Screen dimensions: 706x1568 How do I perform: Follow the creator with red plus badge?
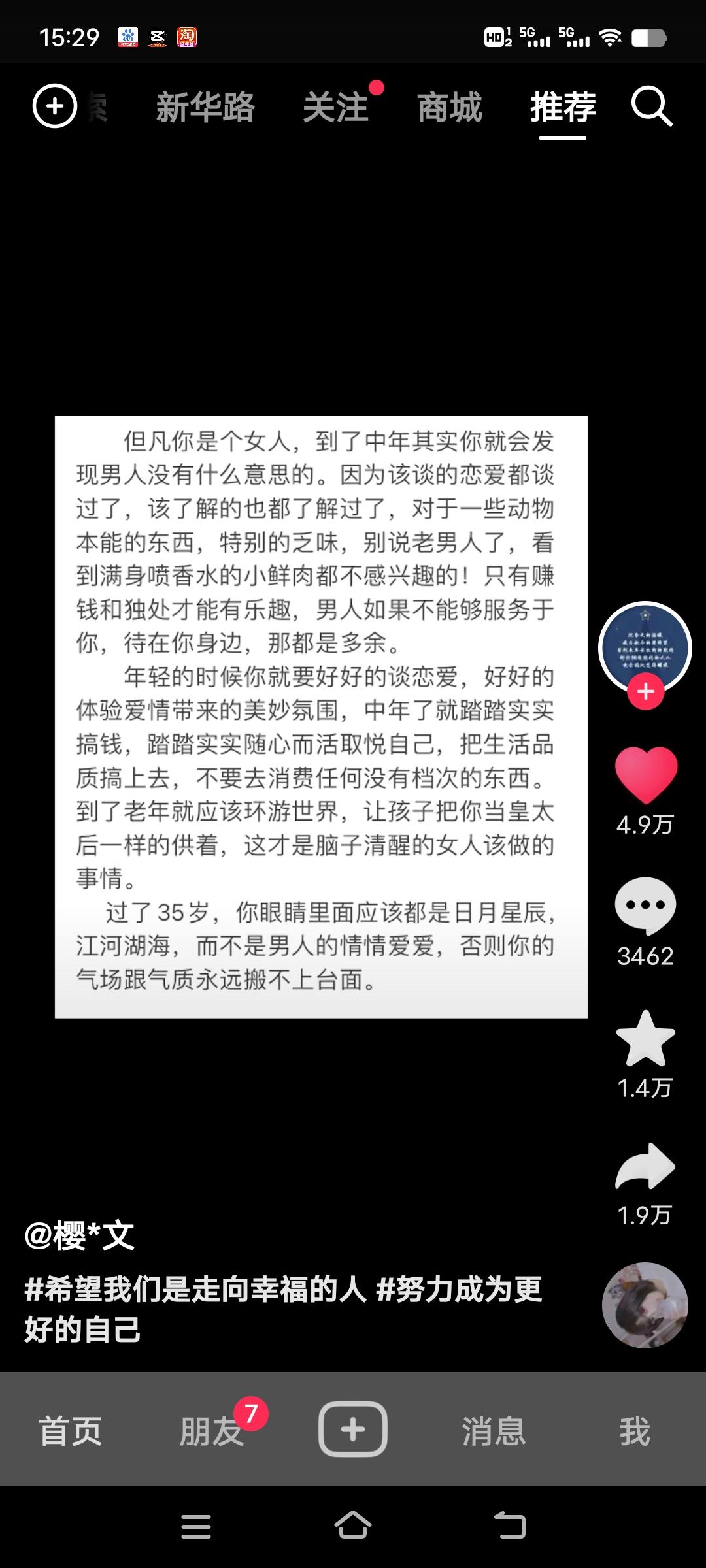(x=646, y=692)
